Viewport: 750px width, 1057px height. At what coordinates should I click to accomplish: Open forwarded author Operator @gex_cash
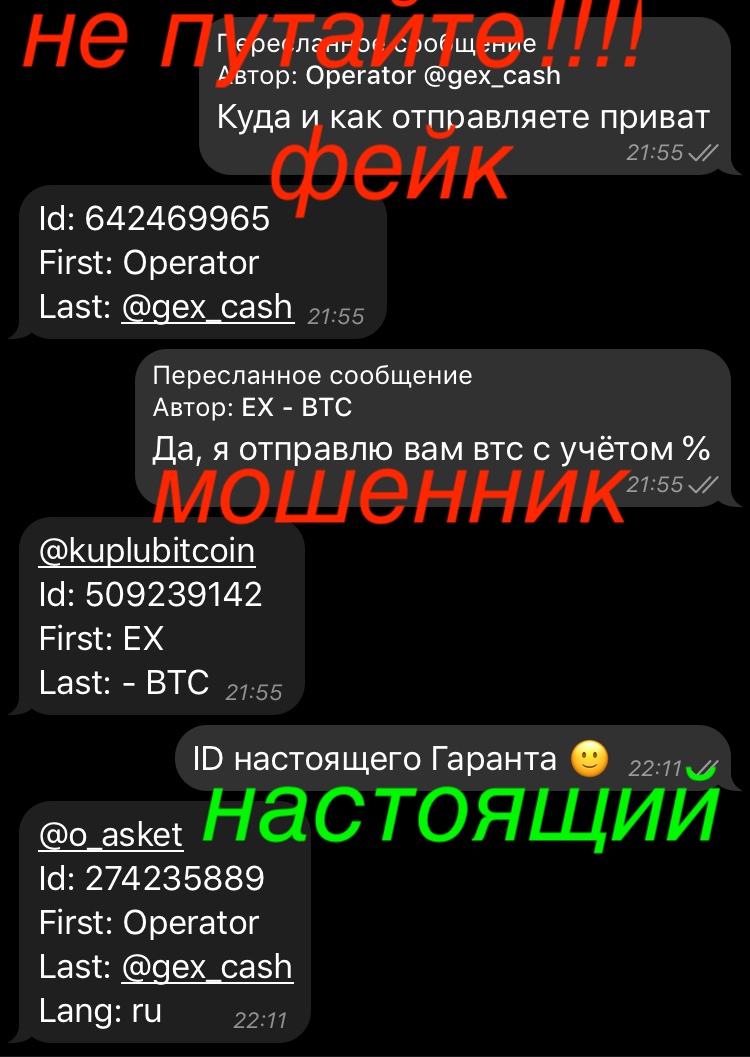click(433, 75)
